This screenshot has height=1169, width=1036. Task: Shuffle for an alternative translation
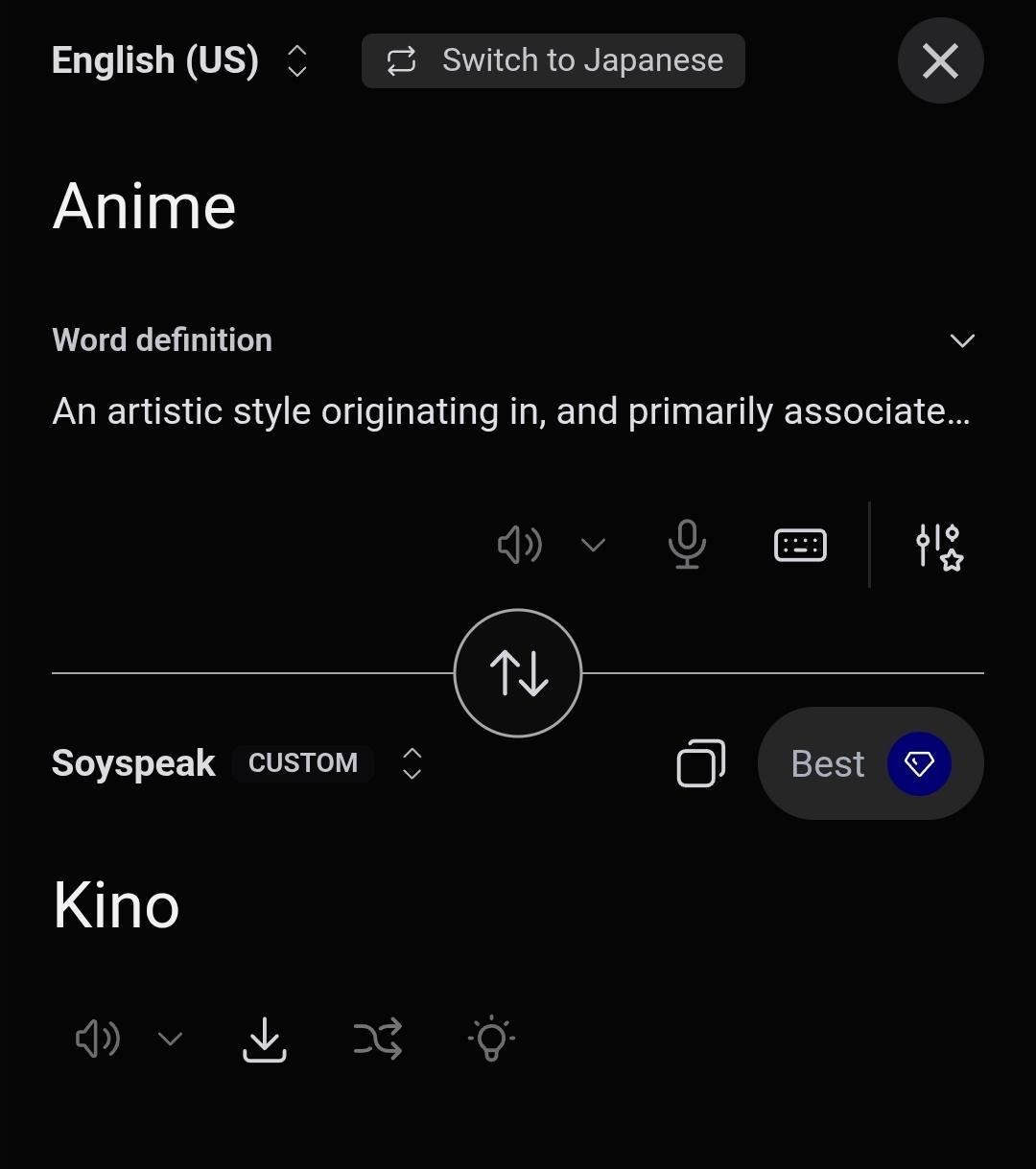click(x=378, y=1039)
